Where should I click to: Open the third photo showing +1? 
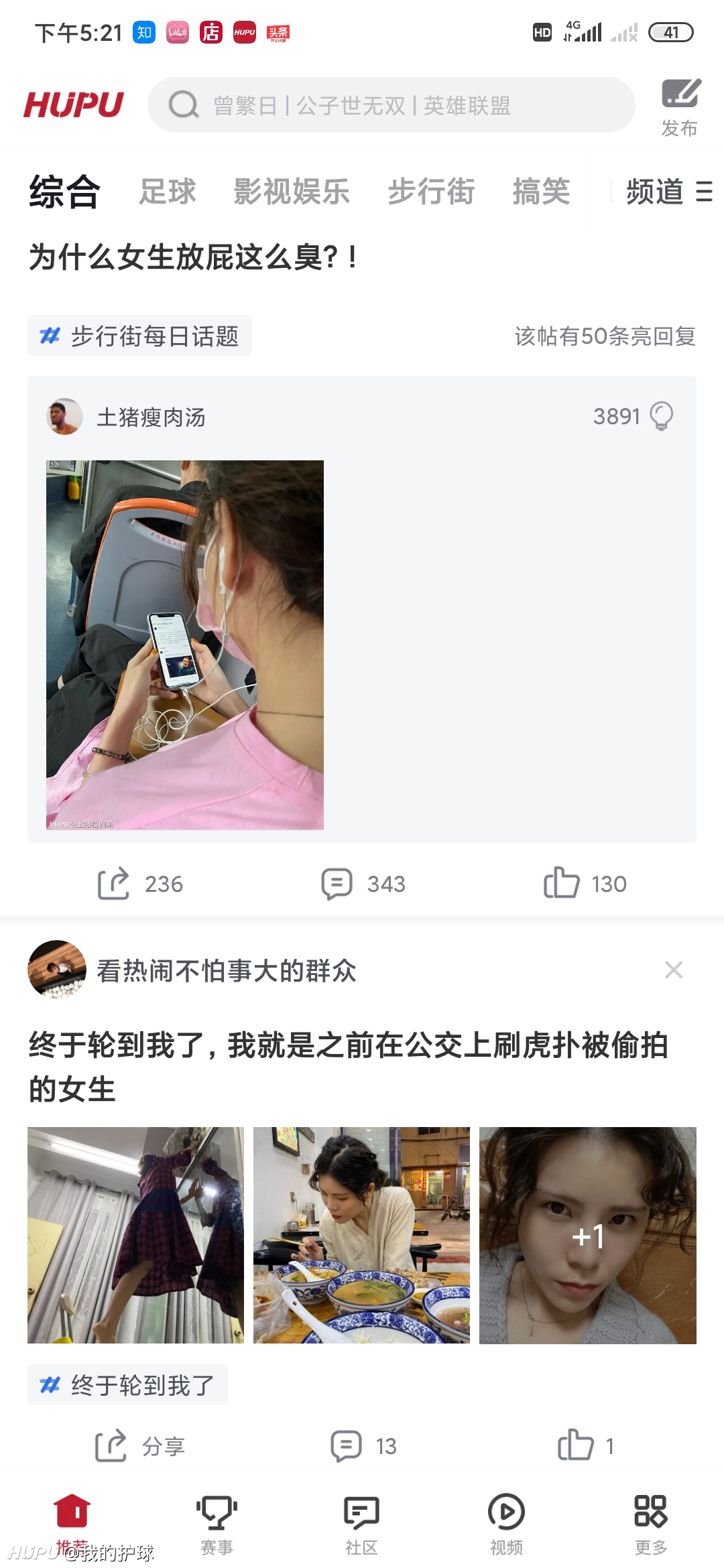[588, 1236]
